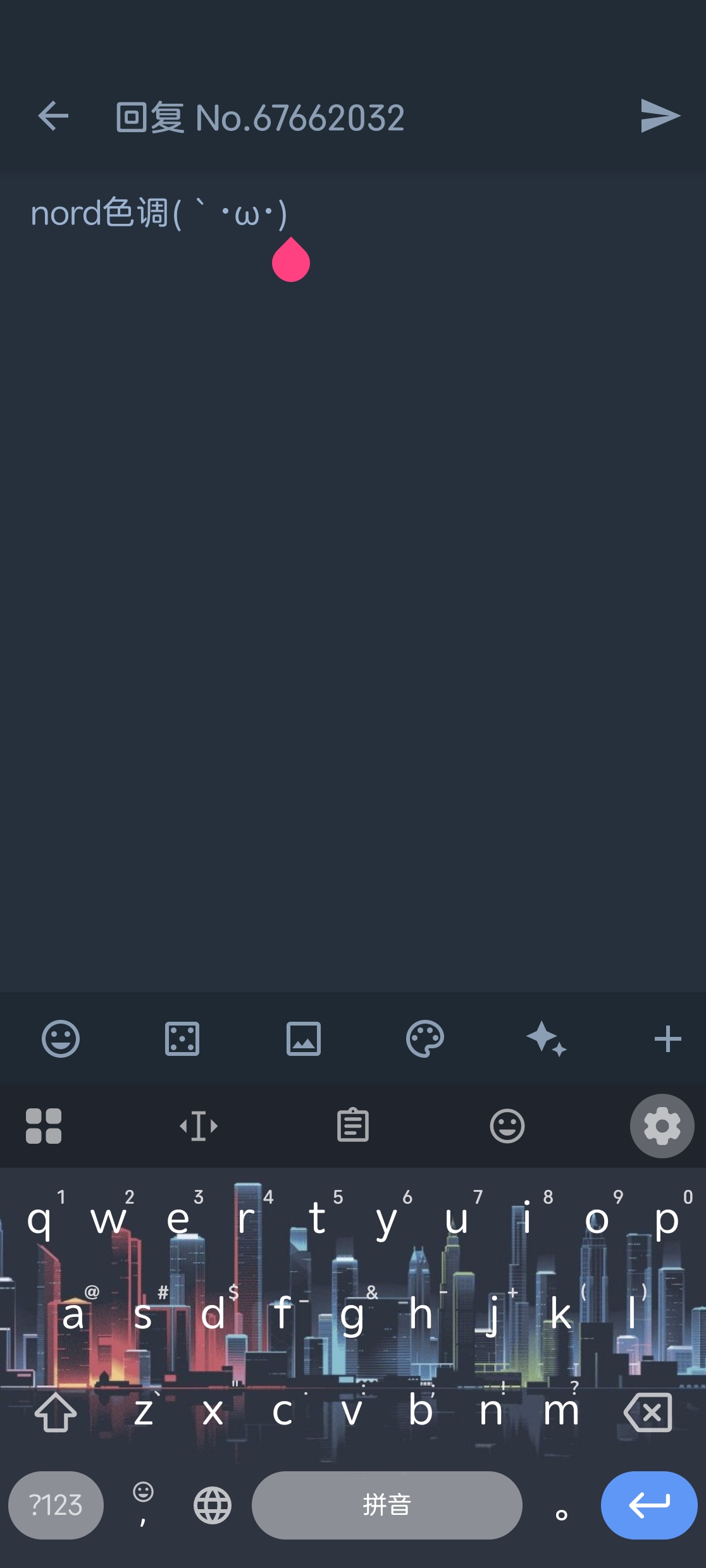Switch keyboard to ?123 symbols layout

[x=56, y=1505]
